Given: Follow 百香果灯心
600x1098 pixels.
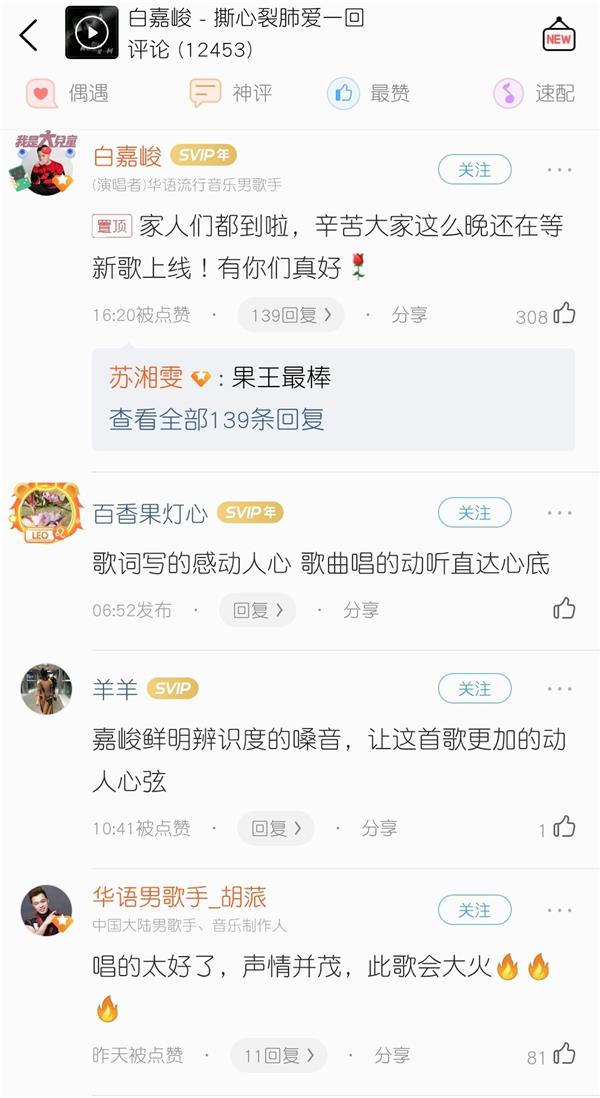Looking at the screenshot, I should (x=475, y=513).
